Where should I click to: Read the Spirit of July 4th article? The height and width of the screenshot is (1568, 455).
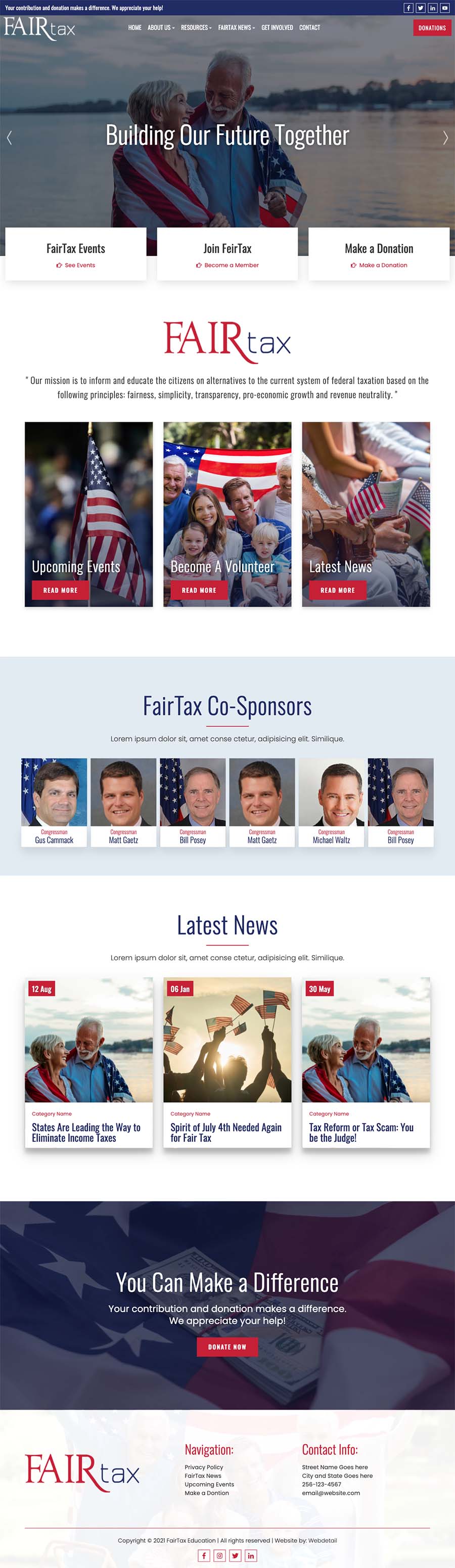[x=225, y=1132]
